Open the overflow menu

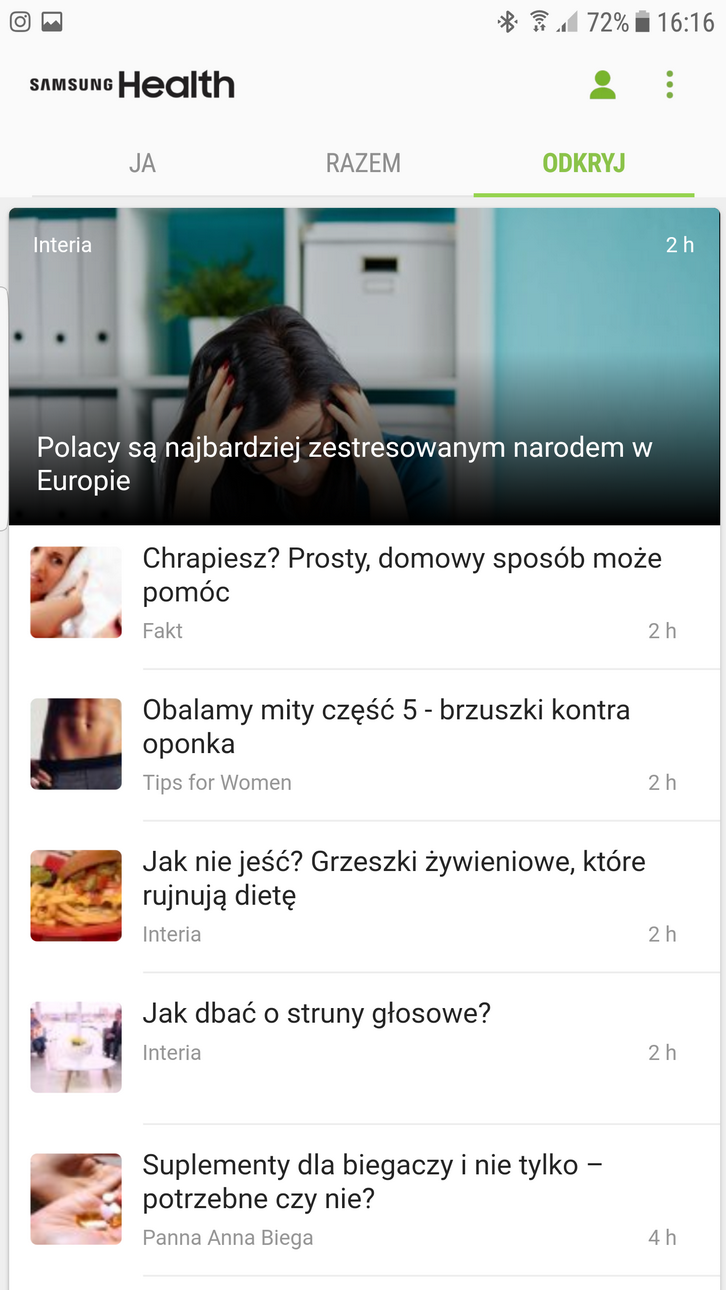pyautogui.click(x=669, y=85)
